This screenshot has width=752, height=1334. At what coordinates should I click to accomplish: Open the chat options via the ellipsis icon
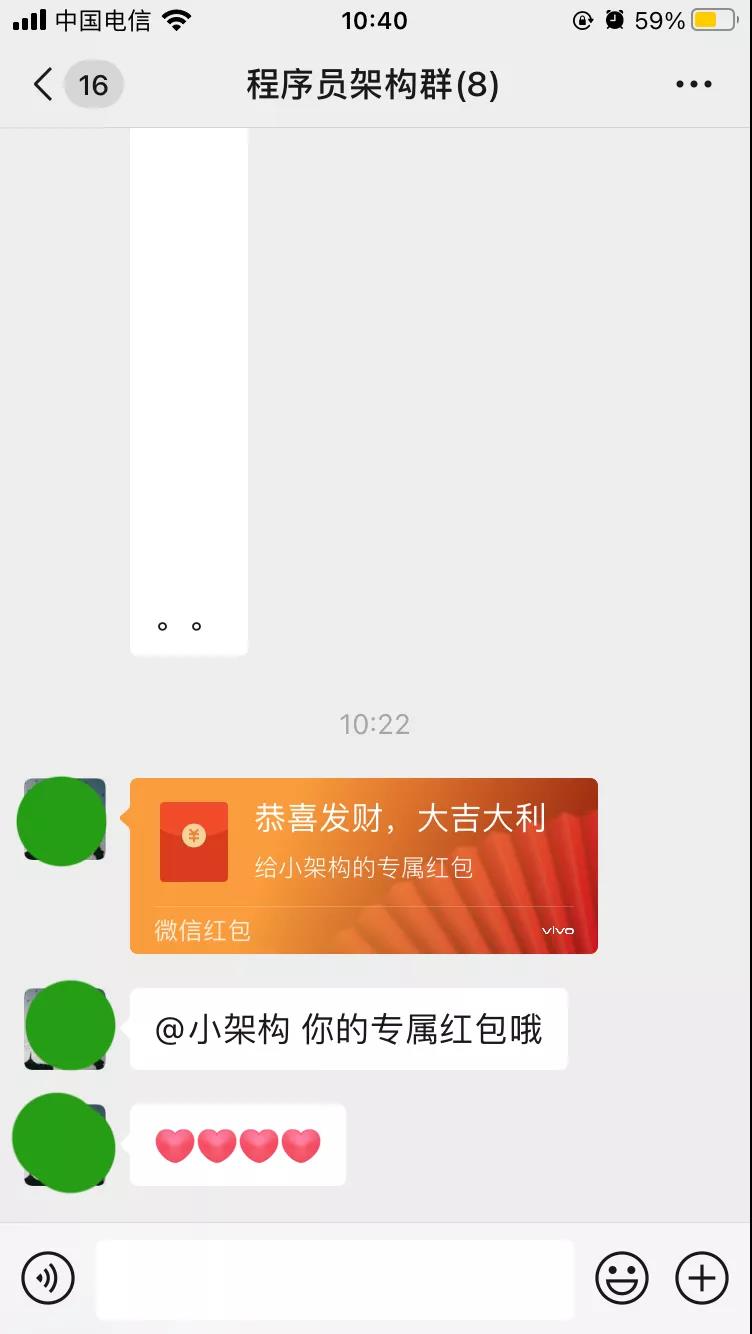(693, 84)
